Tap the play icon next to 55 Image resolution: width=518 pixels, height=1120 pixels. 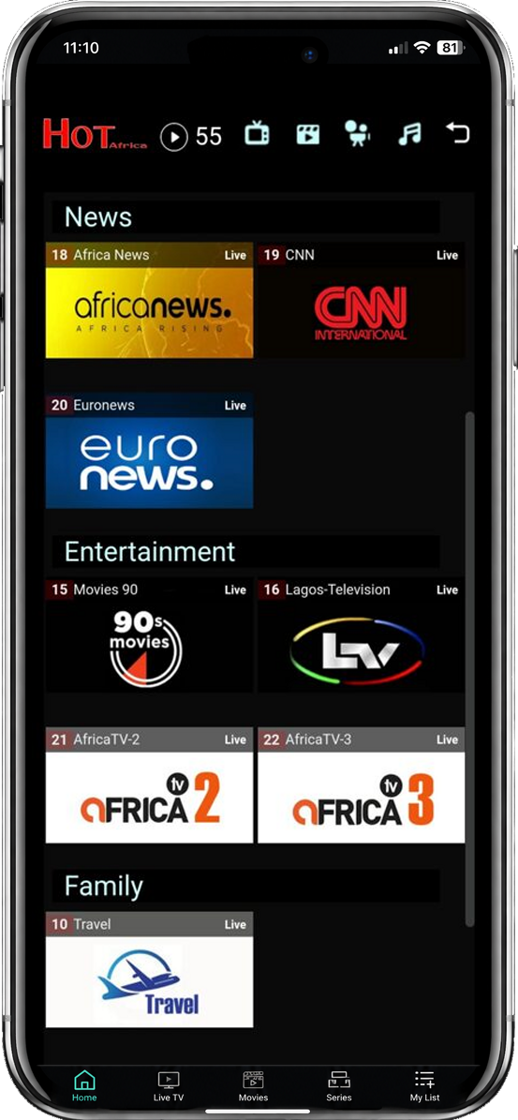coord(174,136)
